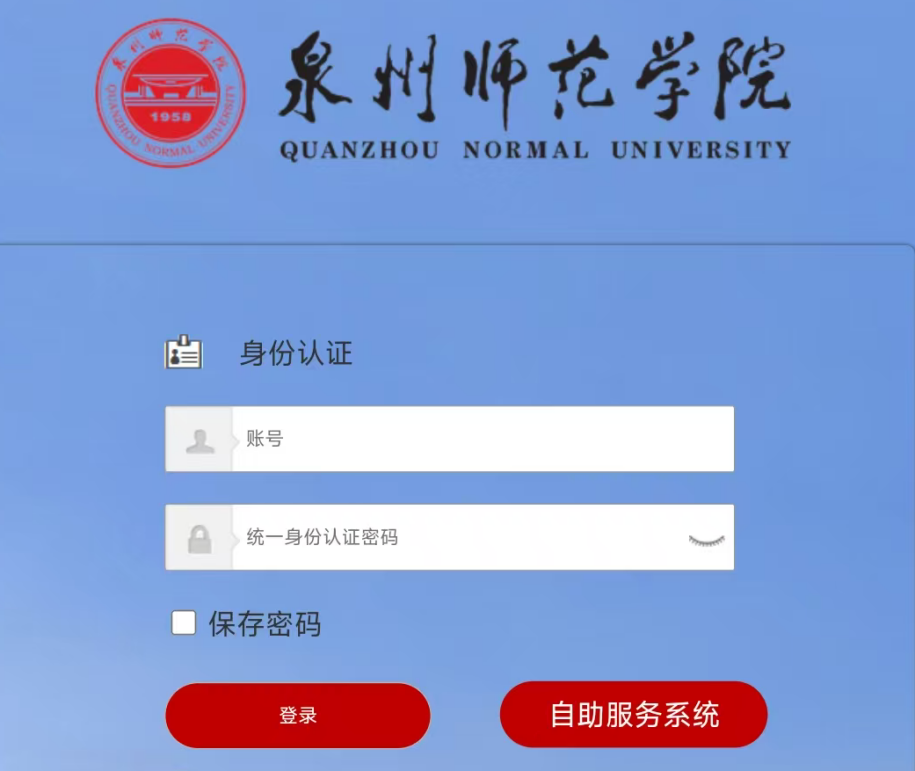This screenshot has height=771, width=915.
Task: Focus the 统一身份认证密码 password field
Action: (455, 538)
